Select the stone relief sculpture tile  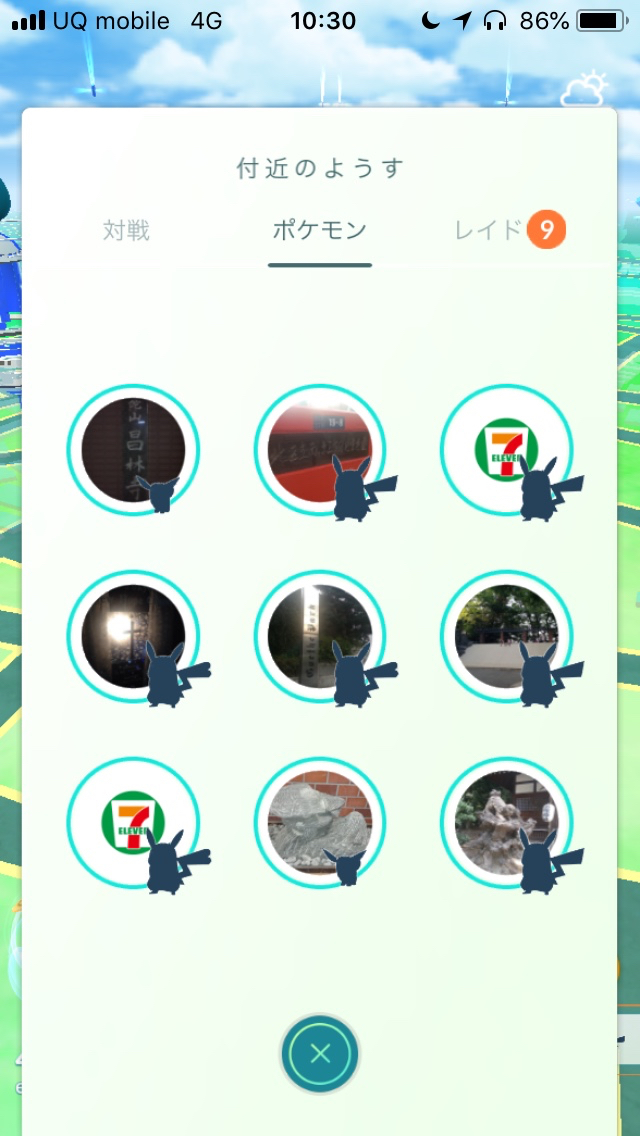pyautogui.click(x=320, y=822)
